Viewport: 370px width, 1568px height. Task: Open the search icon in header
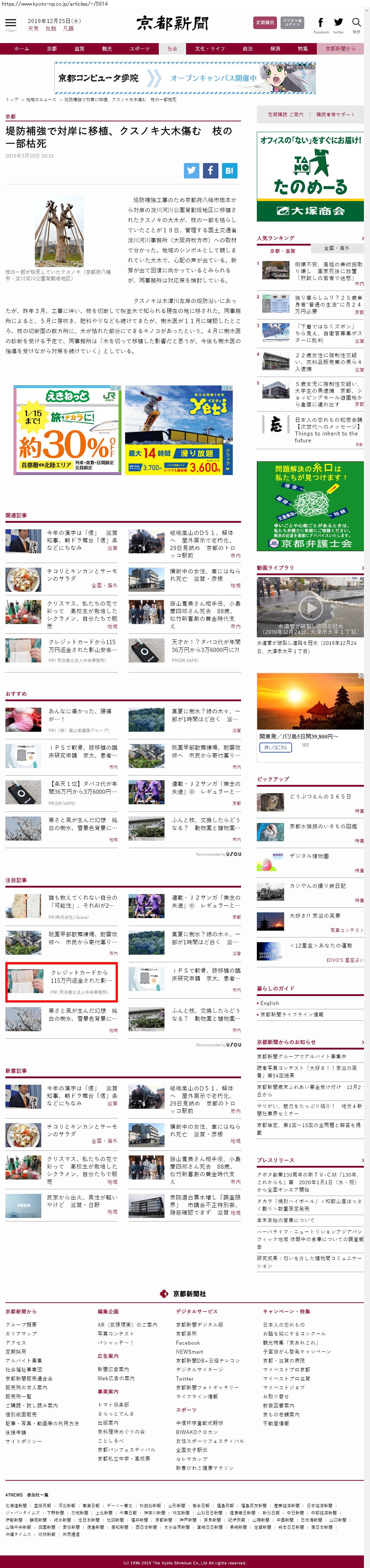pyautogui.click(x=357, y=24)
